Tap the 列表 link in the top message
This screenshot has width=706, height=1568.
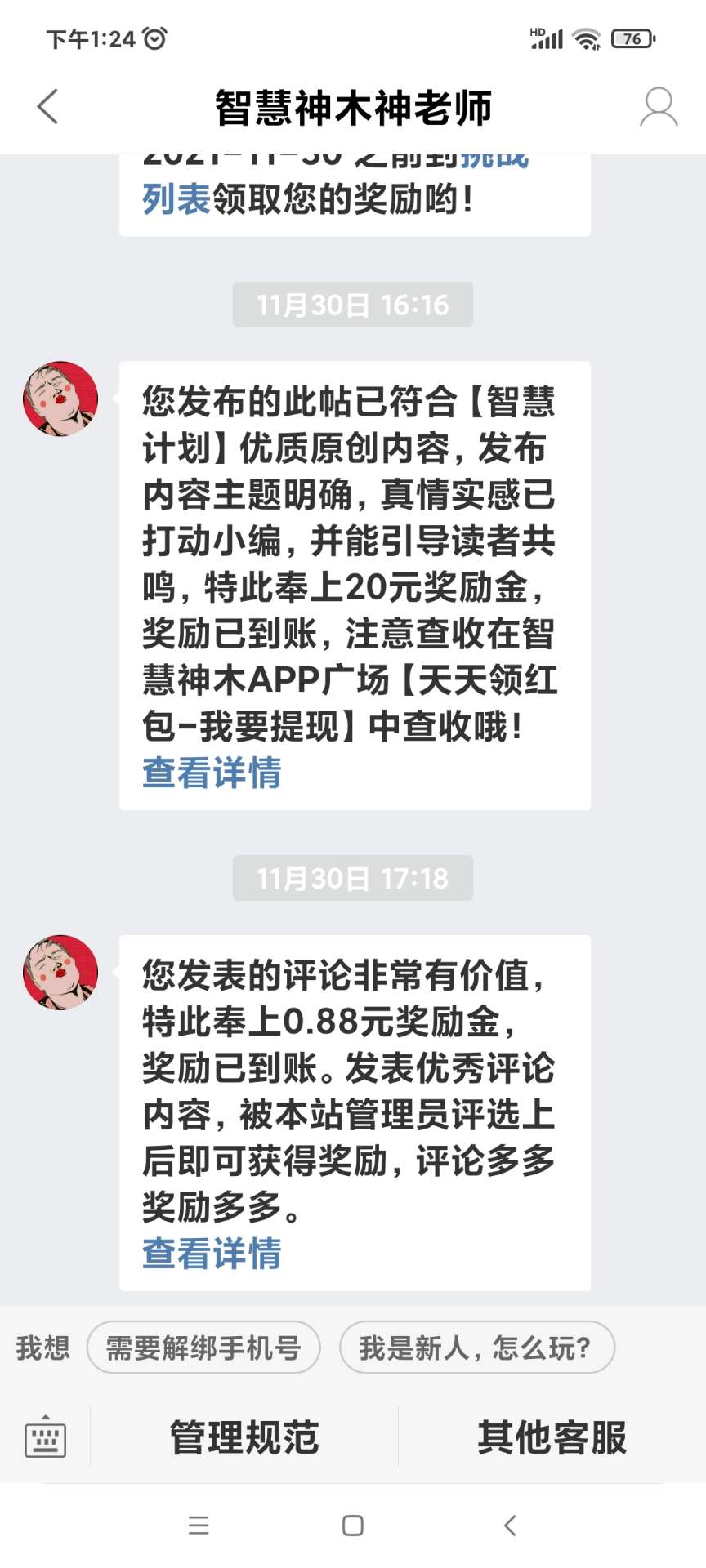click(x=176, y=198)
